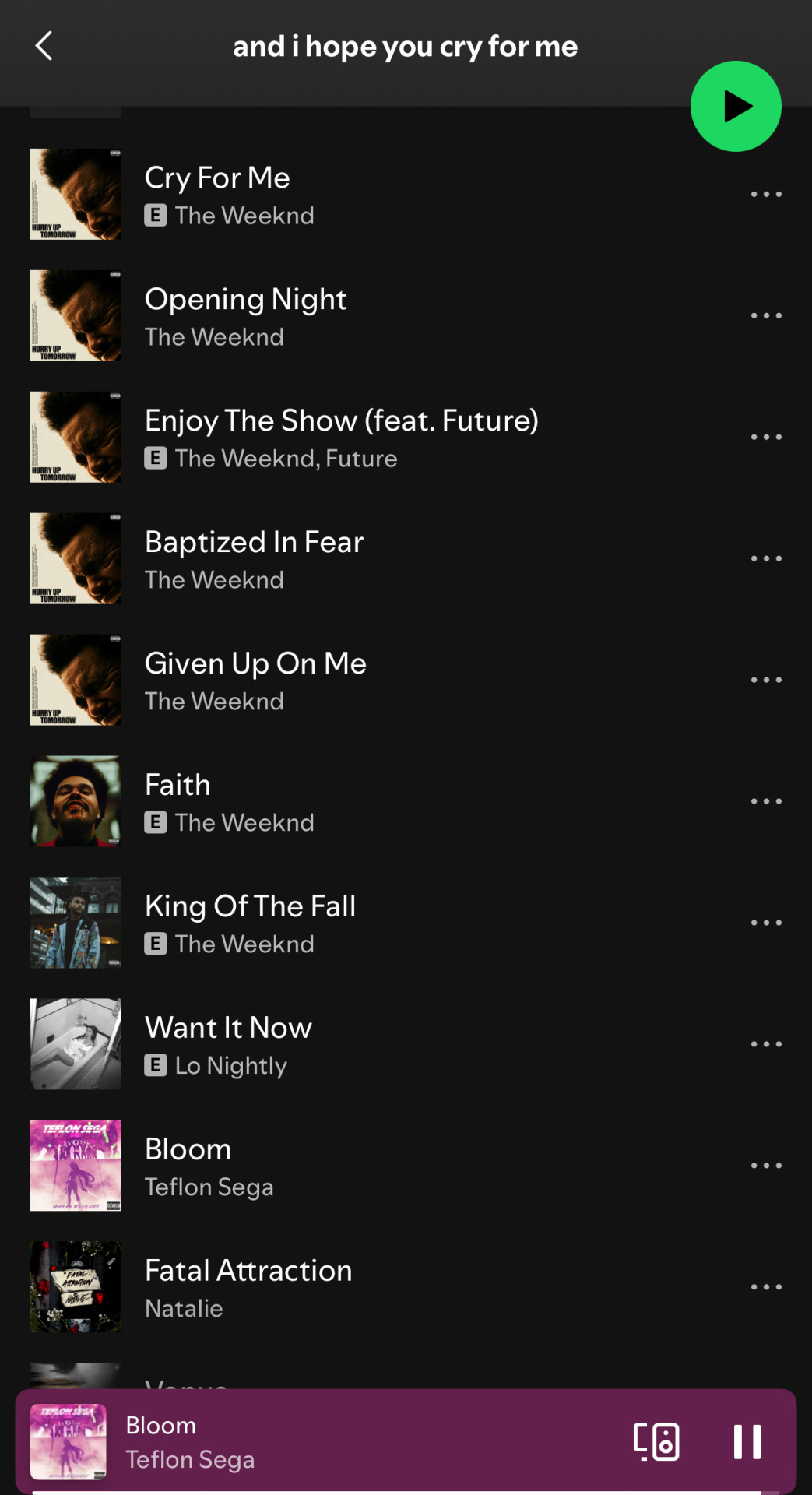
Task: Expand the Bloom now playing bar
Action: [350, 1441]
